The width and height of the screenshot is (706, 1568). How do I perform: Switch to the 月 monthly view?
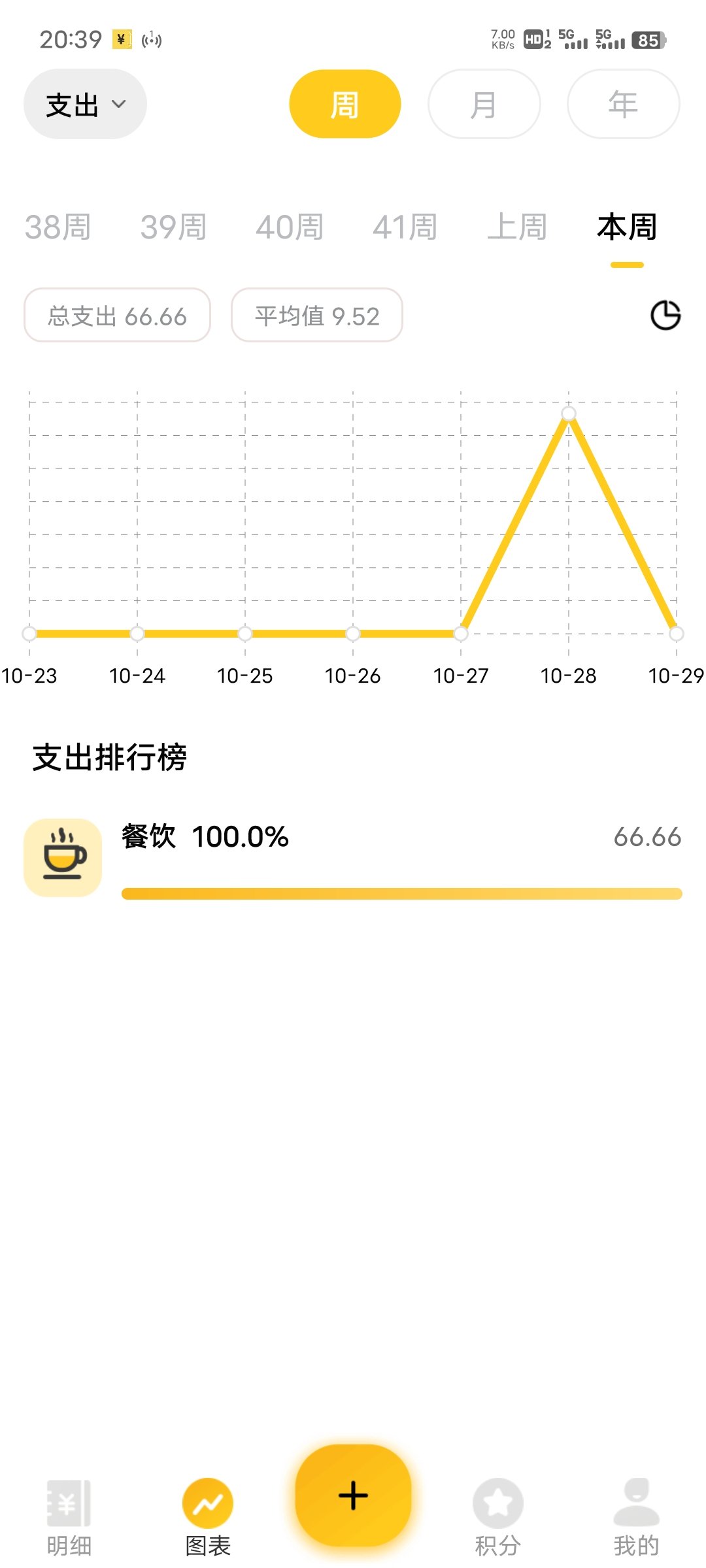[x=484, y=105]
